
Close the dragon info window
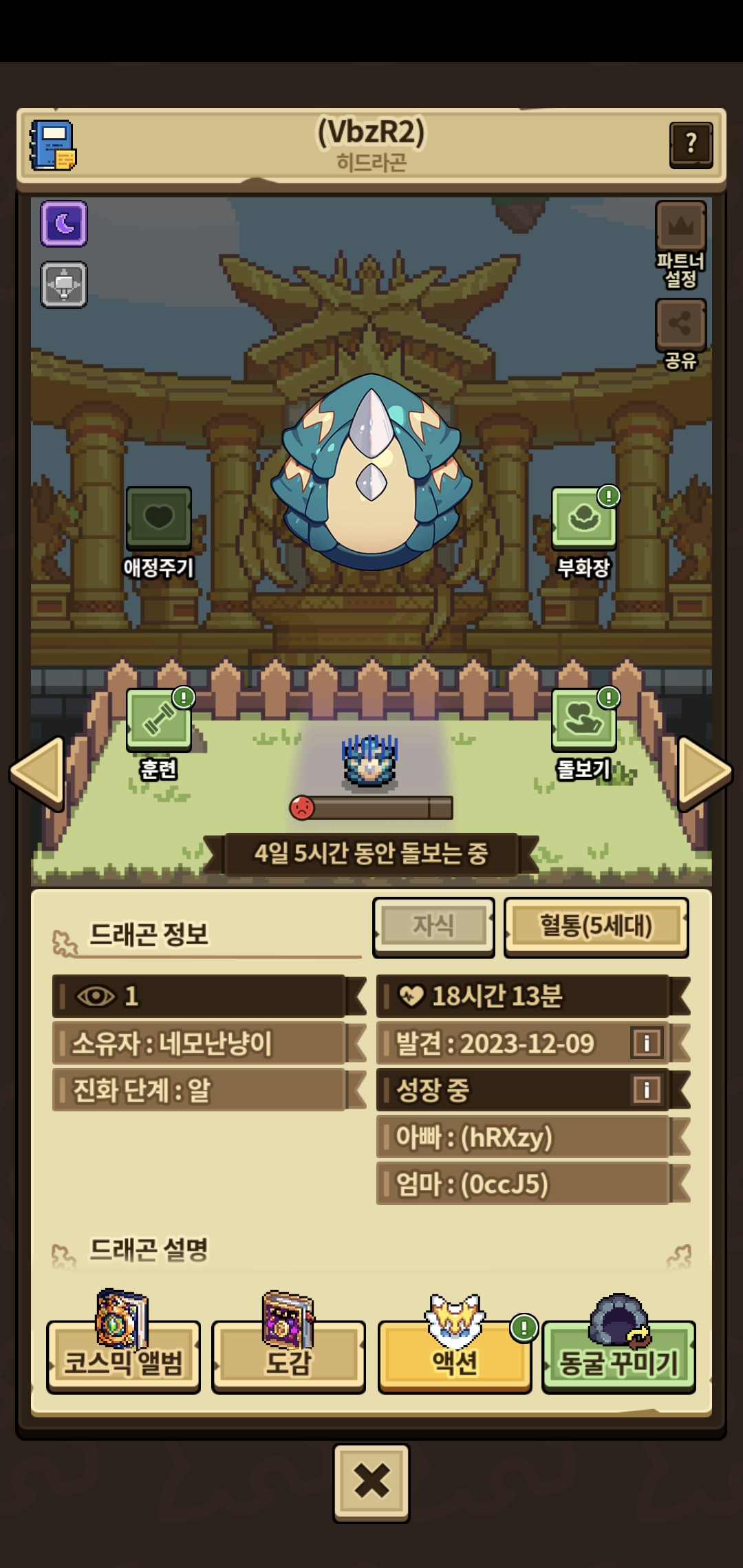(x=371, y=1481)
